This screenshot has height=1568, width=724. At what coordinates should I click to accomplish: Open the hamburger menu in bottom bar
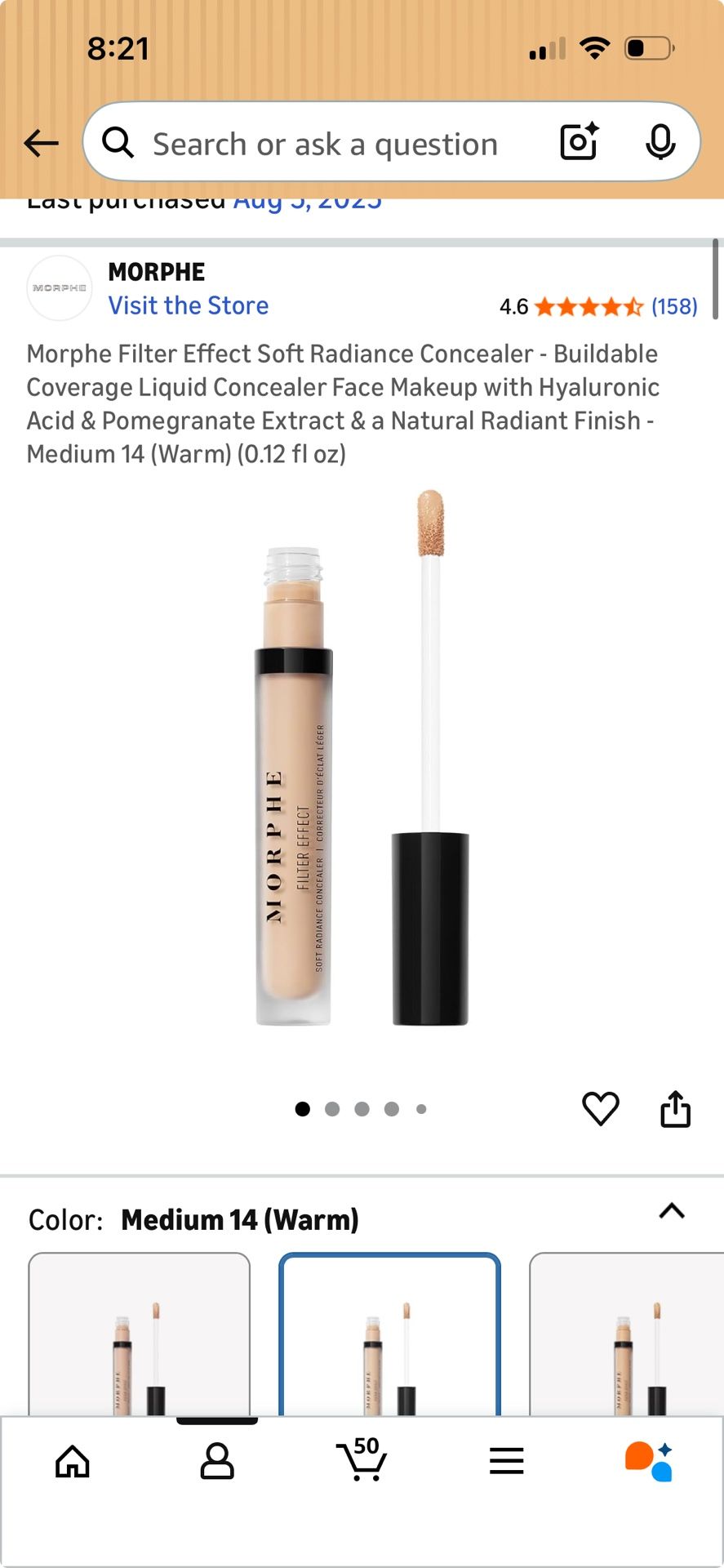tap(506, 1462)
